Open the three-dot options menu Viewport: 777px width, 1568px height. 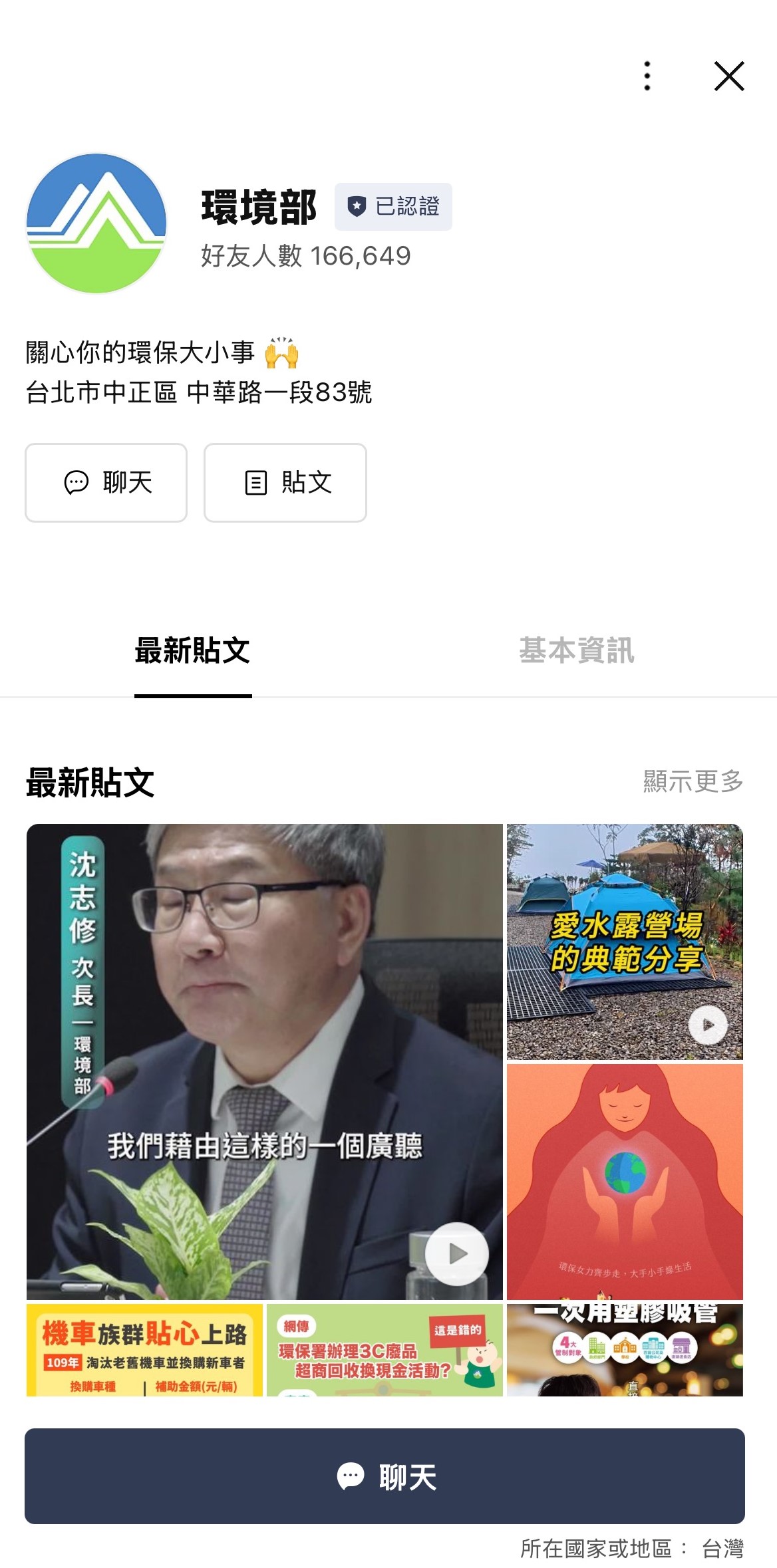[x=647, y=75]
